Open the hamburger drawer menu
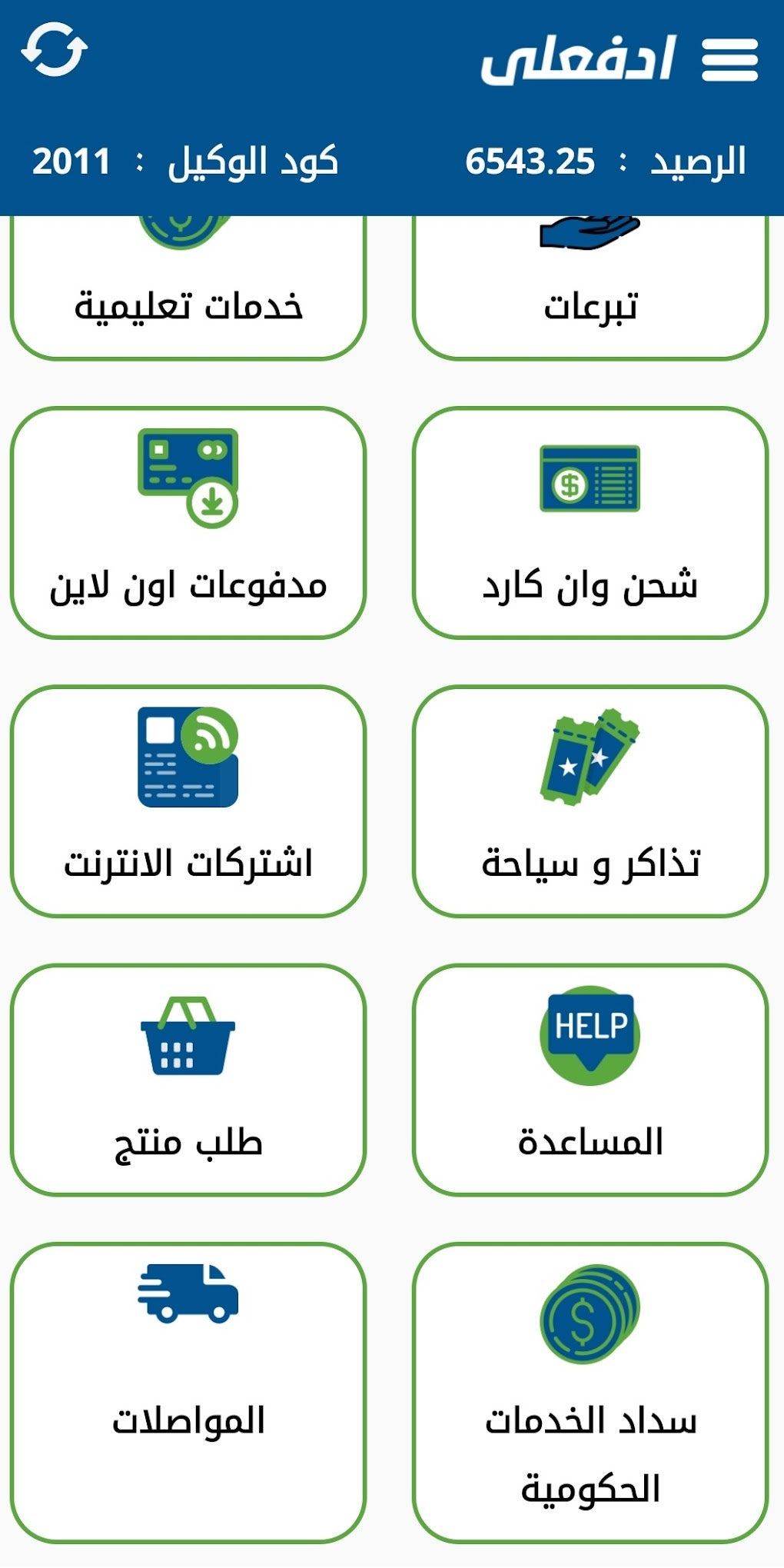 click(x=729, y=59)
